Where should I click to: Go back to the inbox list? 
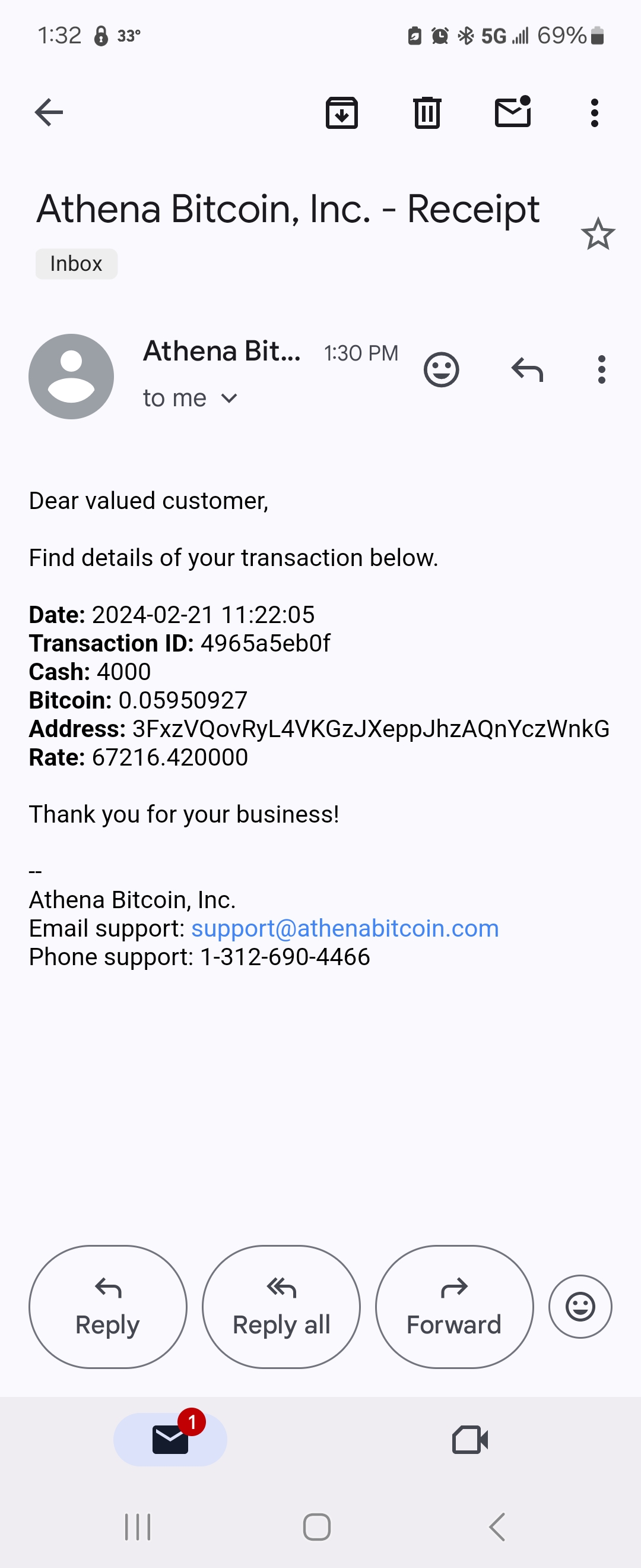click(49, 113)
